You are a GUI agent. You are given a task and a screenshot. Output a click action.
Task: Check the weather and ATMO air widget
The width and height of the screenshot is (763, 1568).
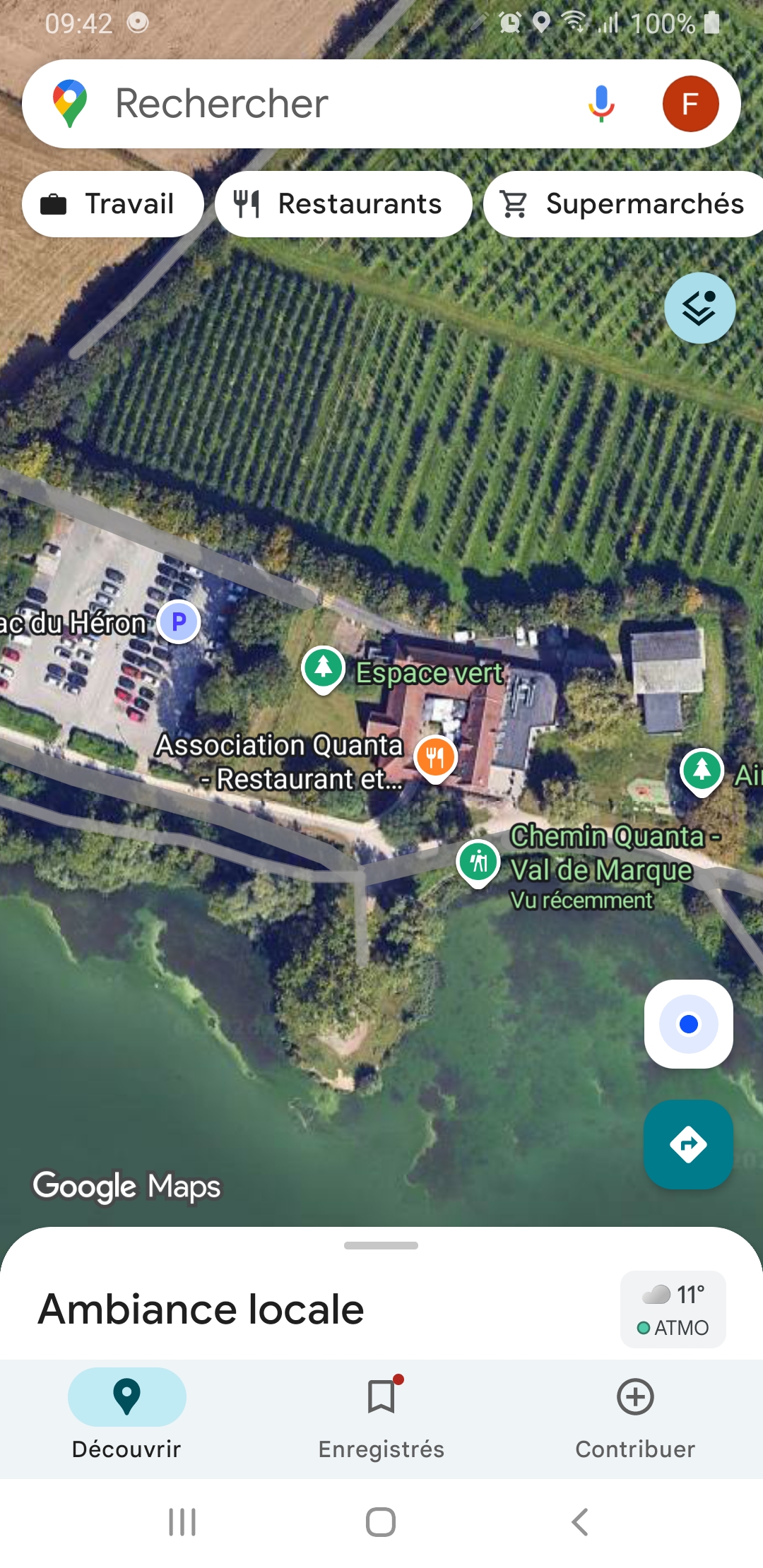673,1309
